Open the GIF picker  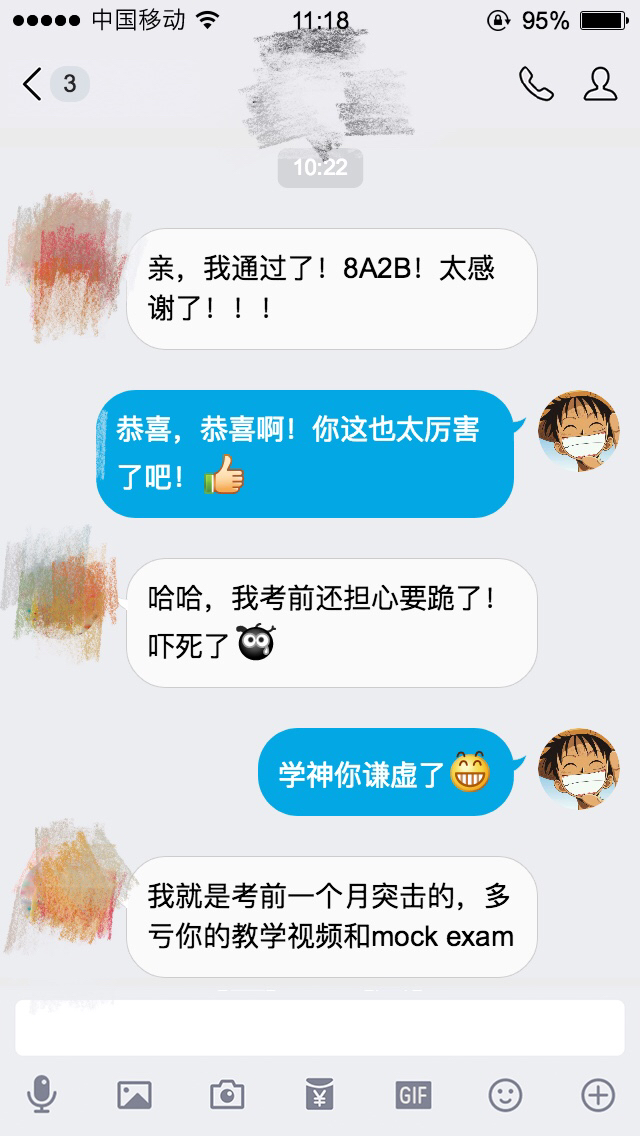(413, 1095)
